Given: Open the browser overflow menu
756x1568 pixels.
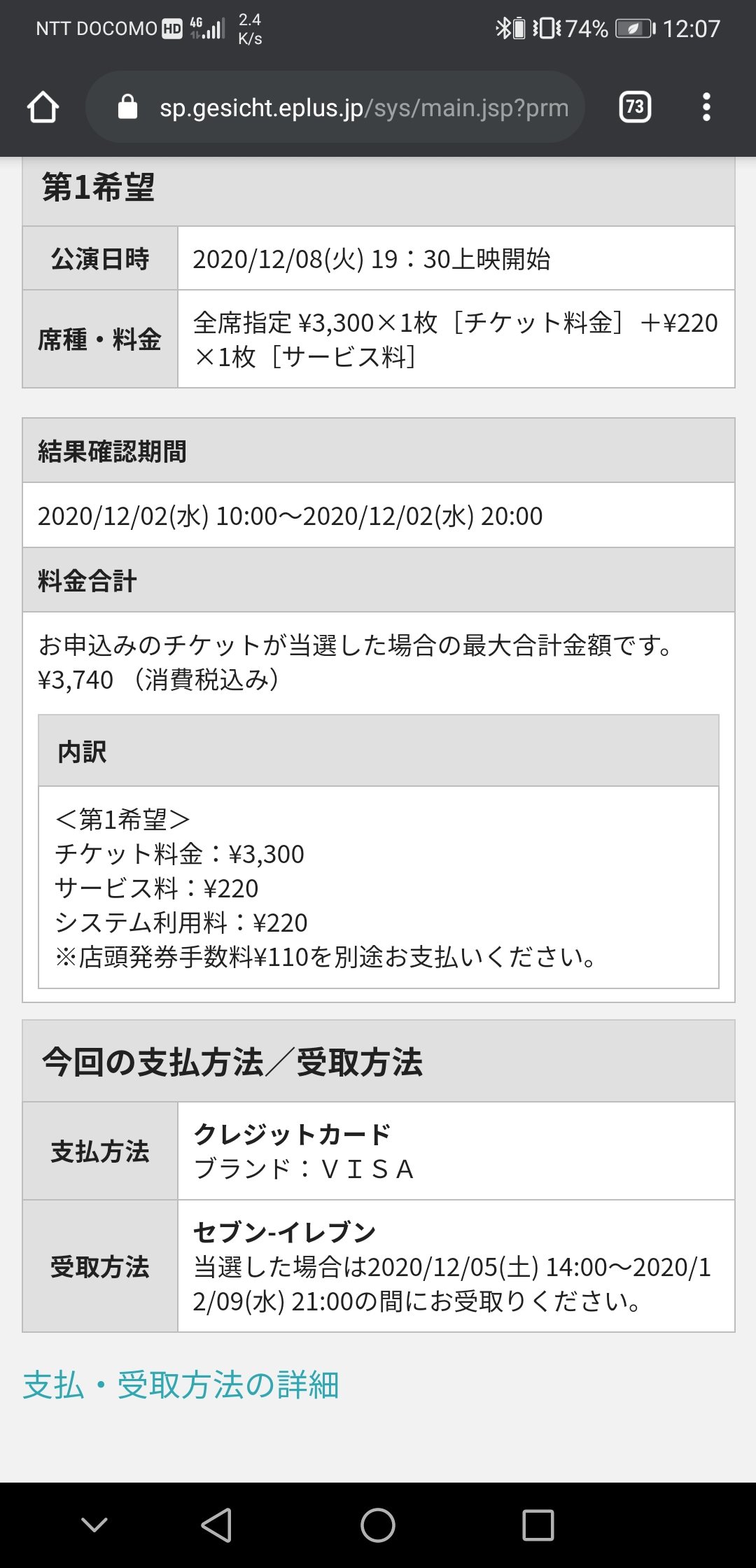Looking at the screenshot, I should point(706,107).
